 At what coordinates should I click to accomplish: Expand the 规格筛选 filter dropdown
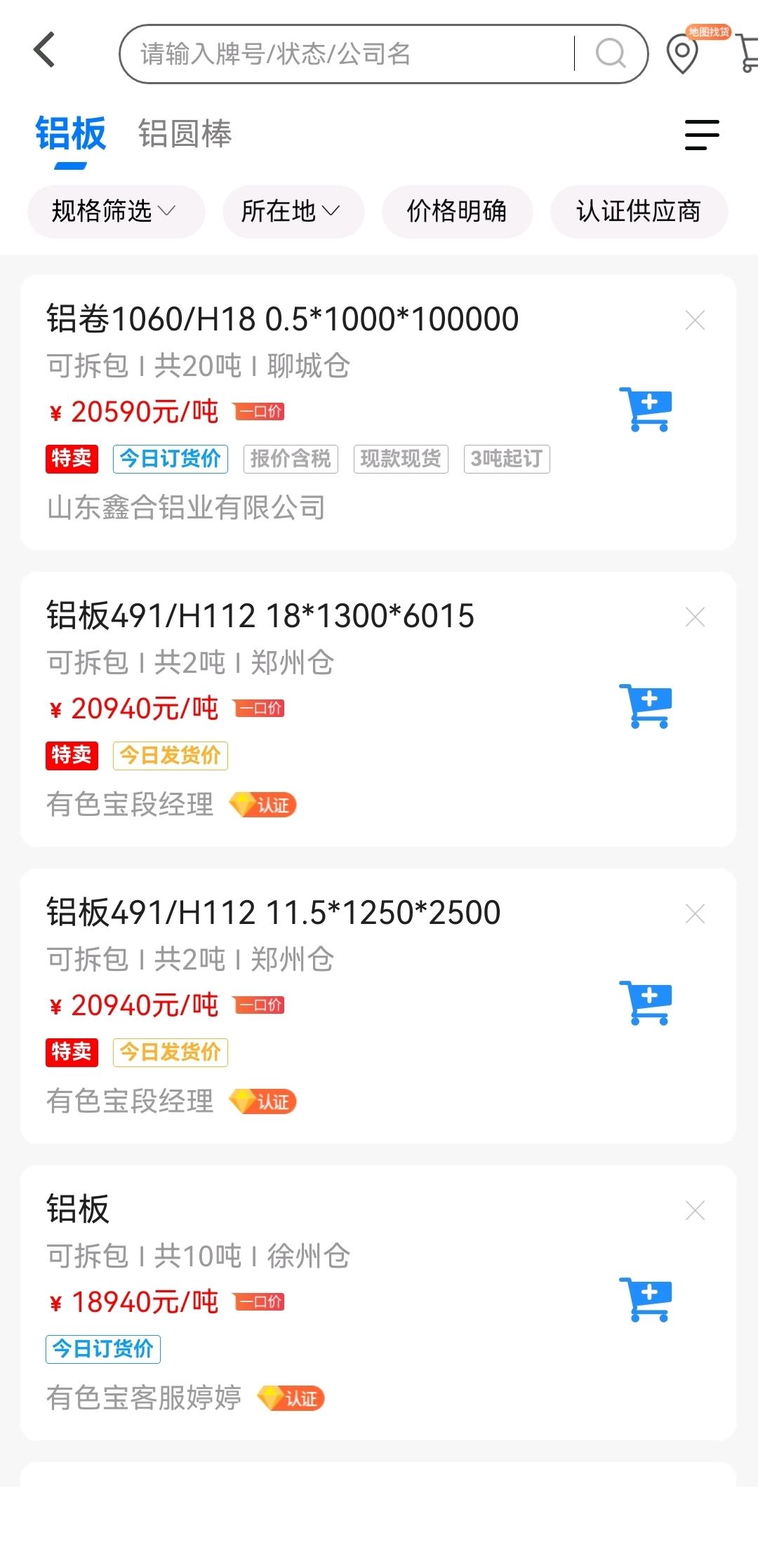[x=116, y=211]
